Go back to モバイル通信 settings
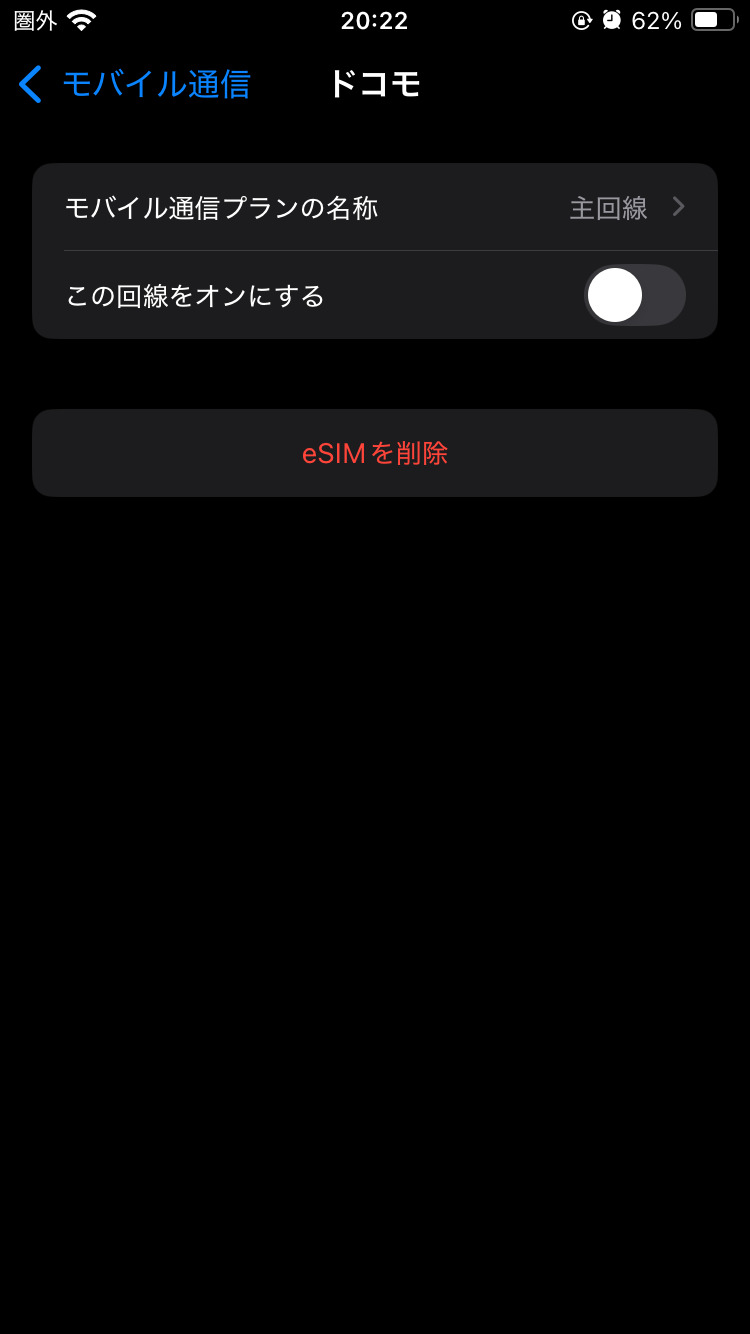The width and height of the screenshot is (750, 1334). [134, 84]
